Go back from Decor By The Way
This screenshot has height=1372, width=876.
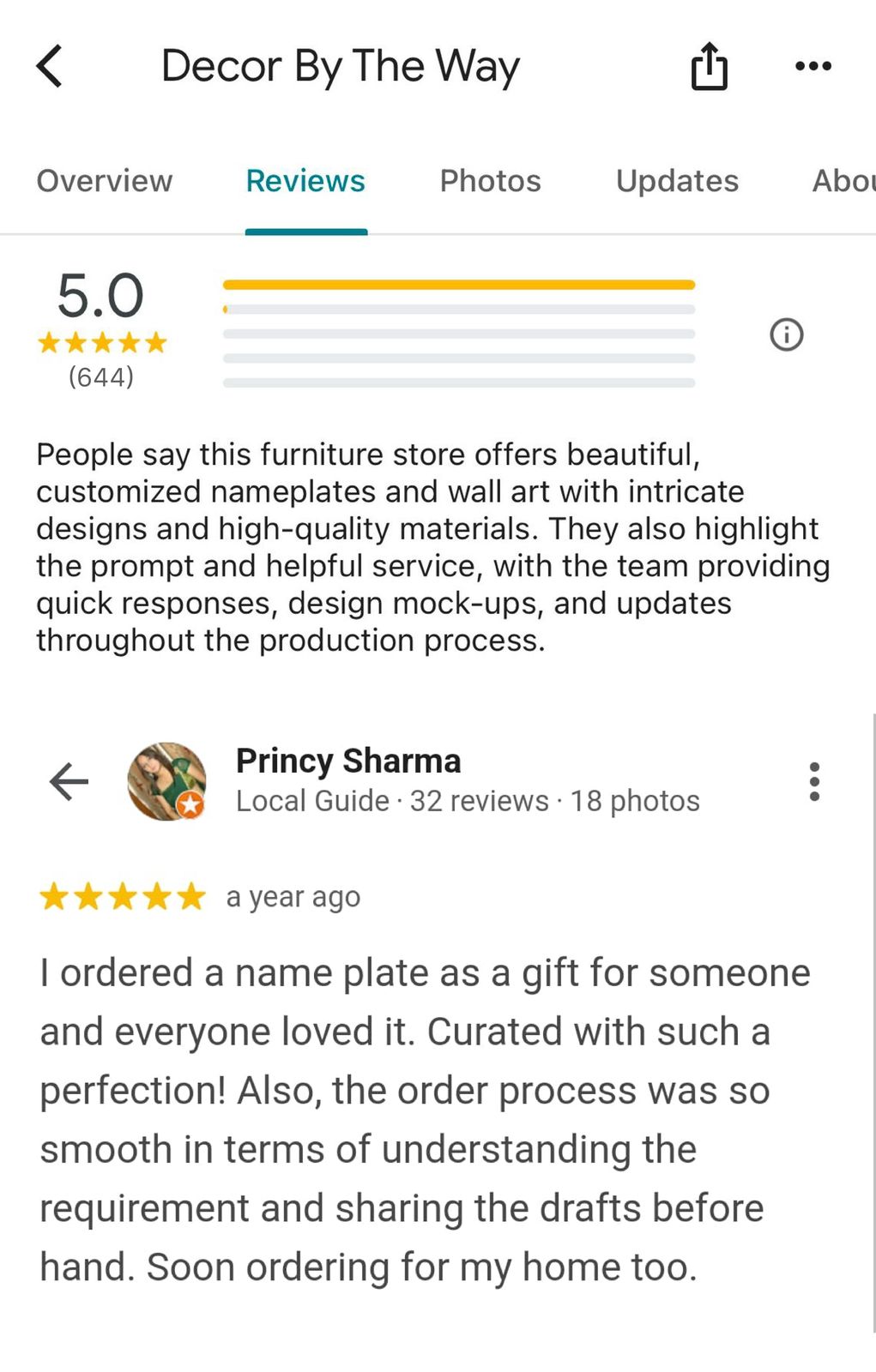50,66
